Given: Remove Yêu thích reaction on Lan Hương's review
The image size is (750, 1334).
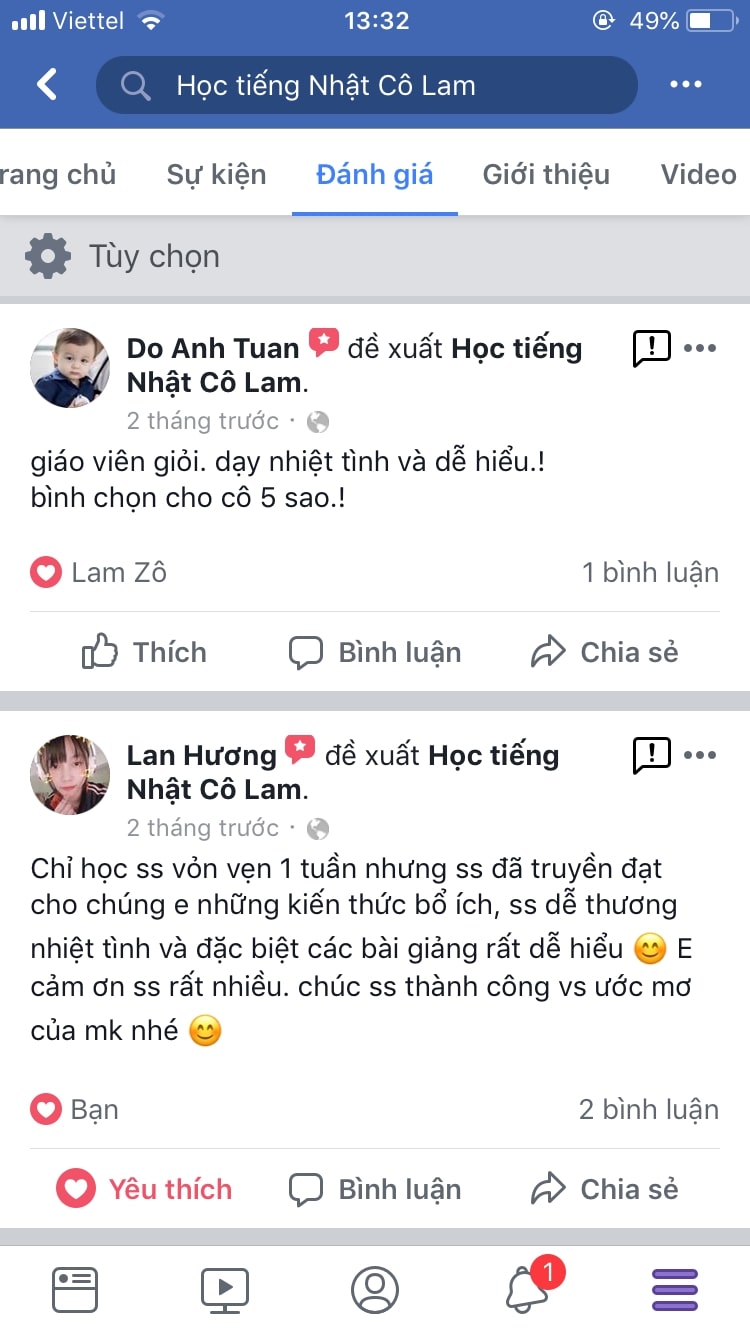Looking at the screenshot, I should pyautogui.click(x=144, y=1190).
